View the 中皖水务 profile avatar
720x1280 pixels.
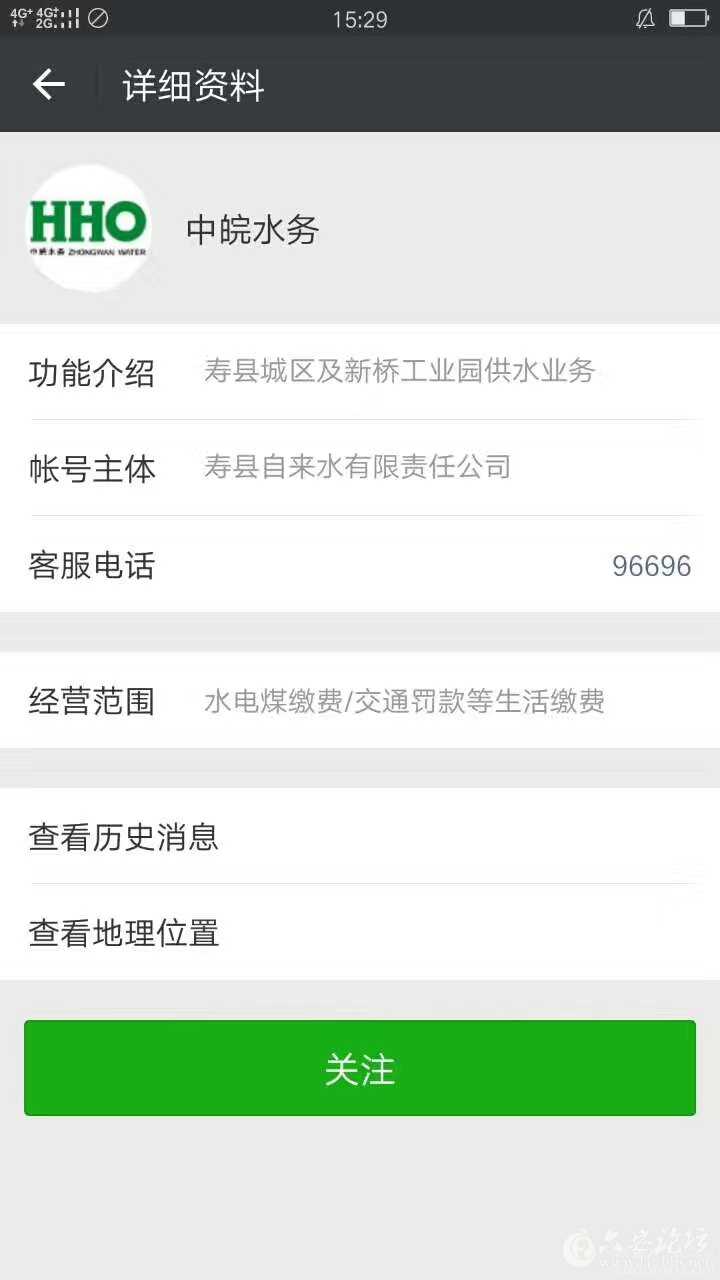(88, 228)
